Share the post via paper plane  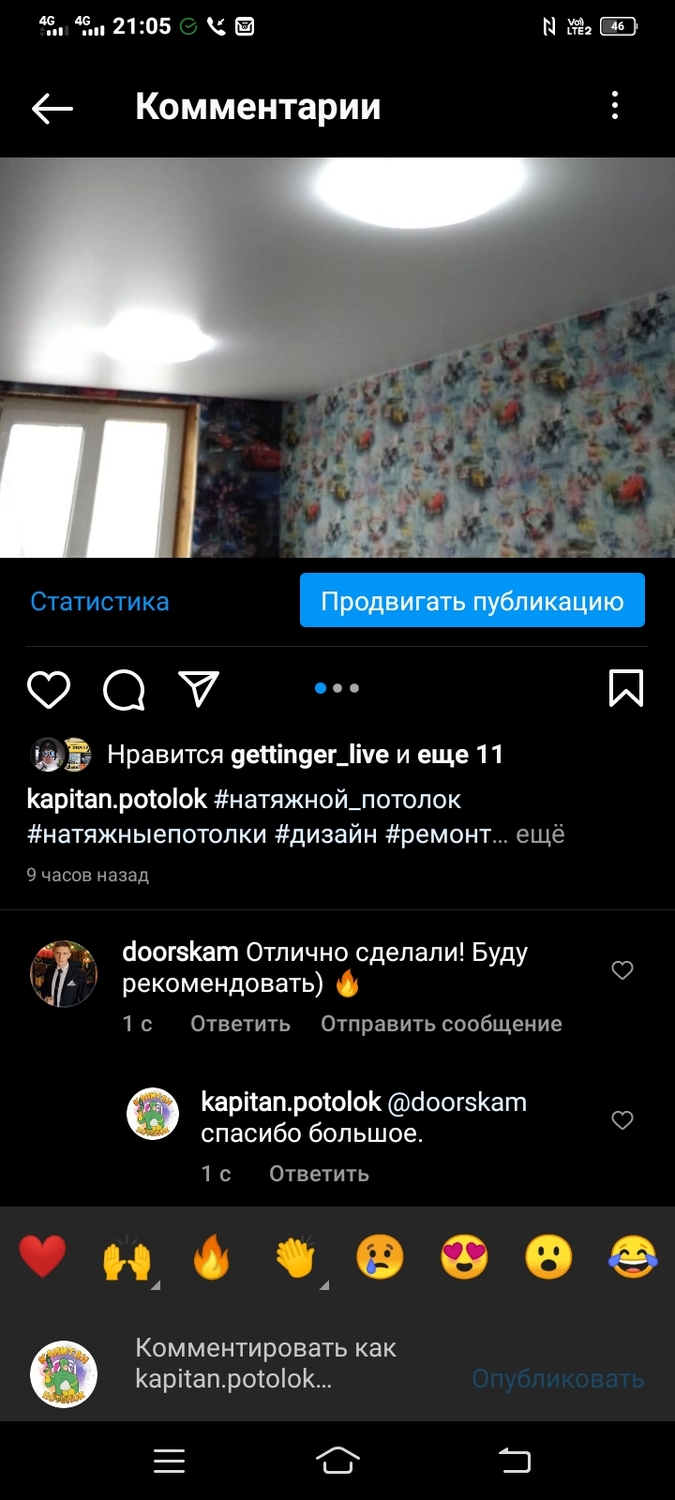pyautogui.click(x=198, y=688)
